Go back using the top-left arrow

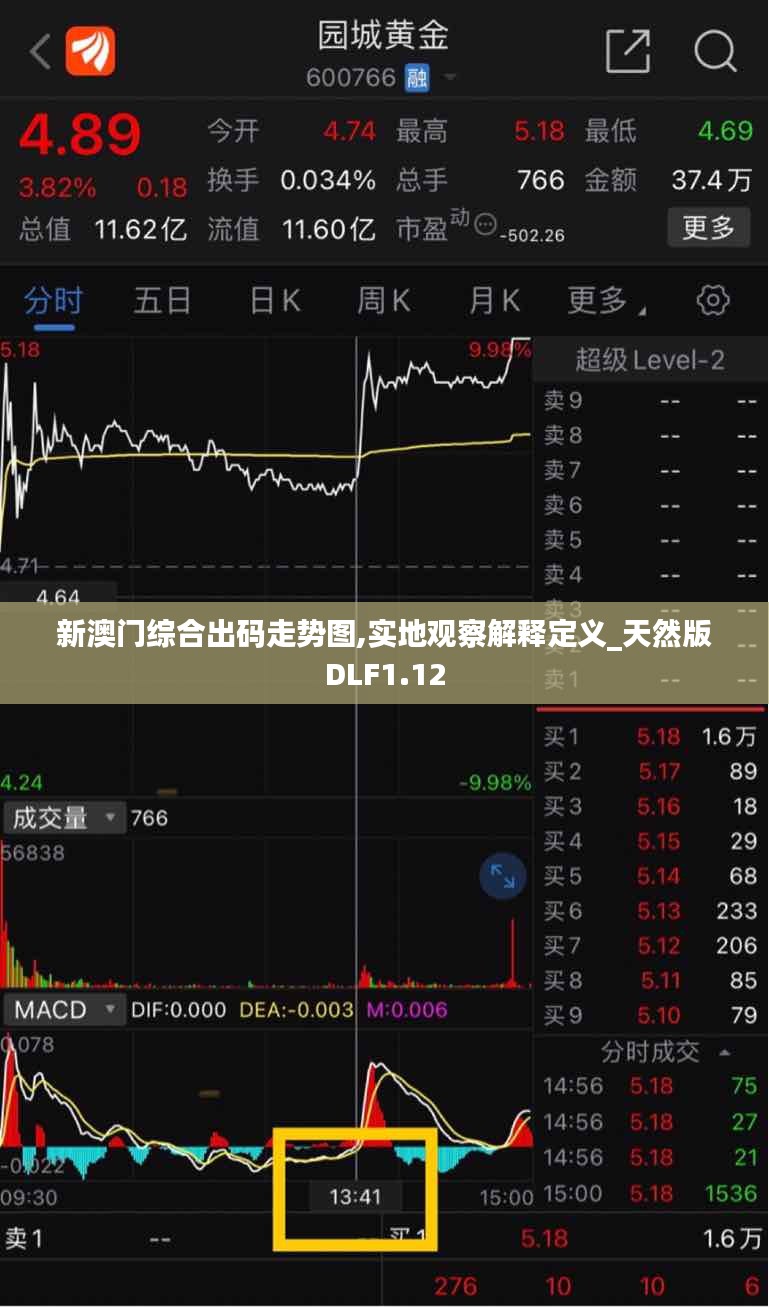coord(40,51)
